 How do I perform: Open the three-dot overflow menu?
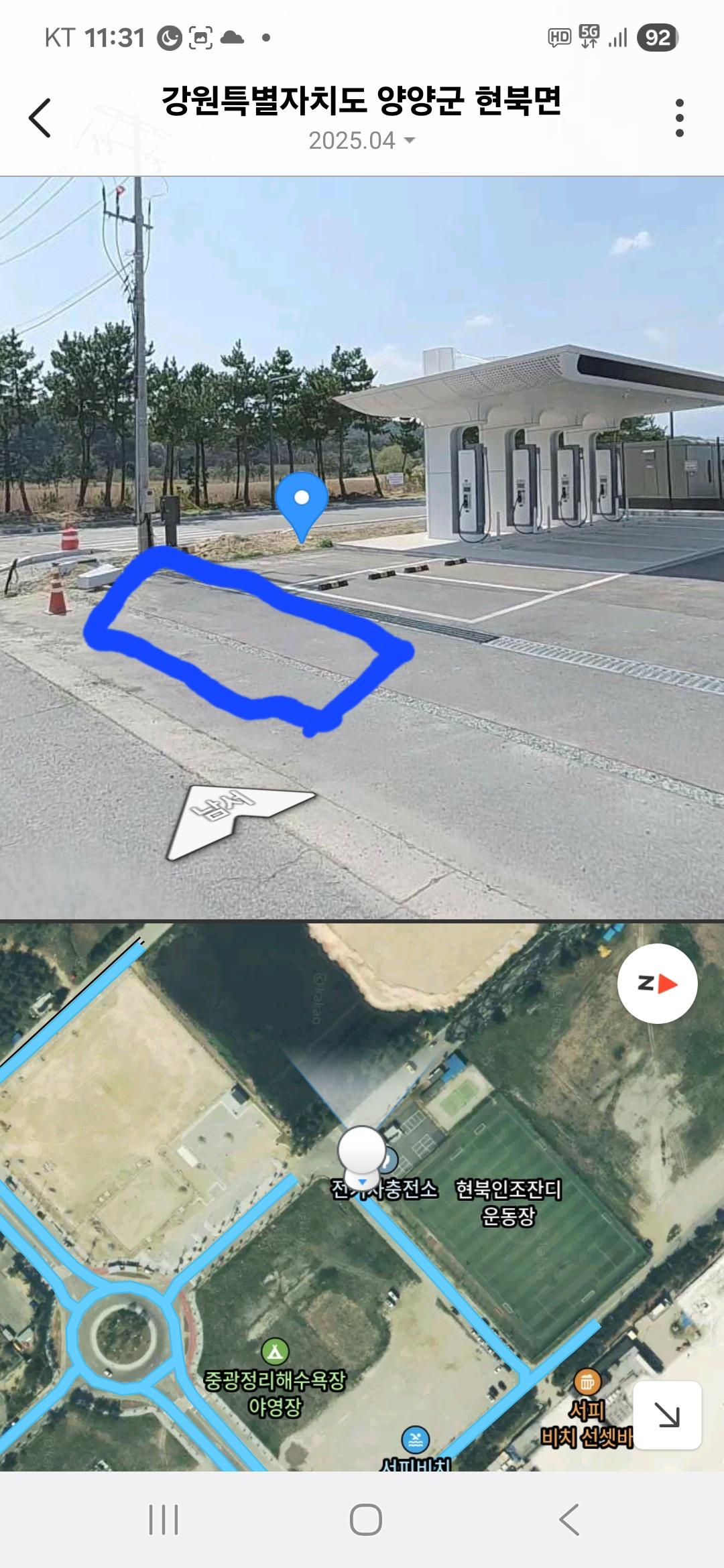[679, 118]
